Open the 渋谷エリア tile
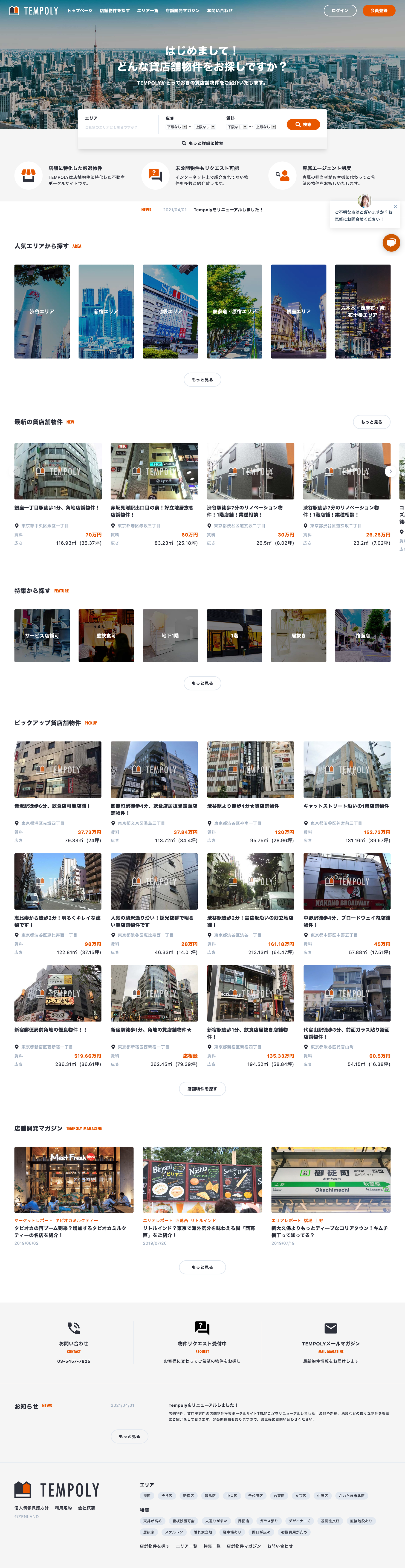The width and height of the screenshot is (405, 1568). pyautogui.click(x=42, y=311)
